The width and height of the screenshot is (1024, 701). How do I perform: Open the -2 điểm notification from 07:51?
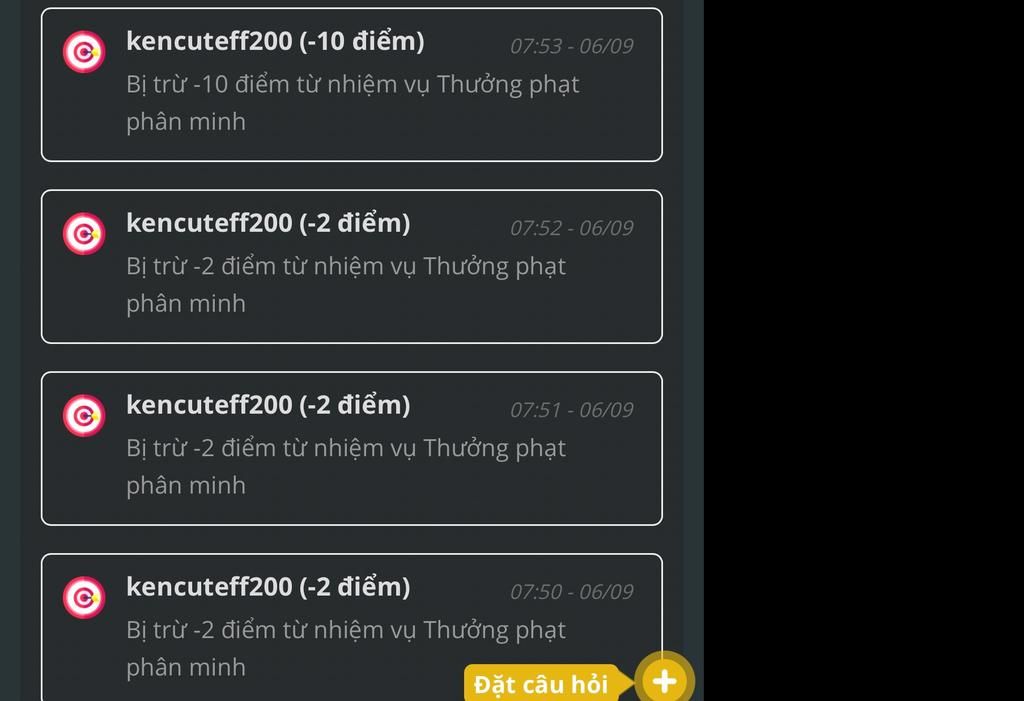[x=351, y=449]
